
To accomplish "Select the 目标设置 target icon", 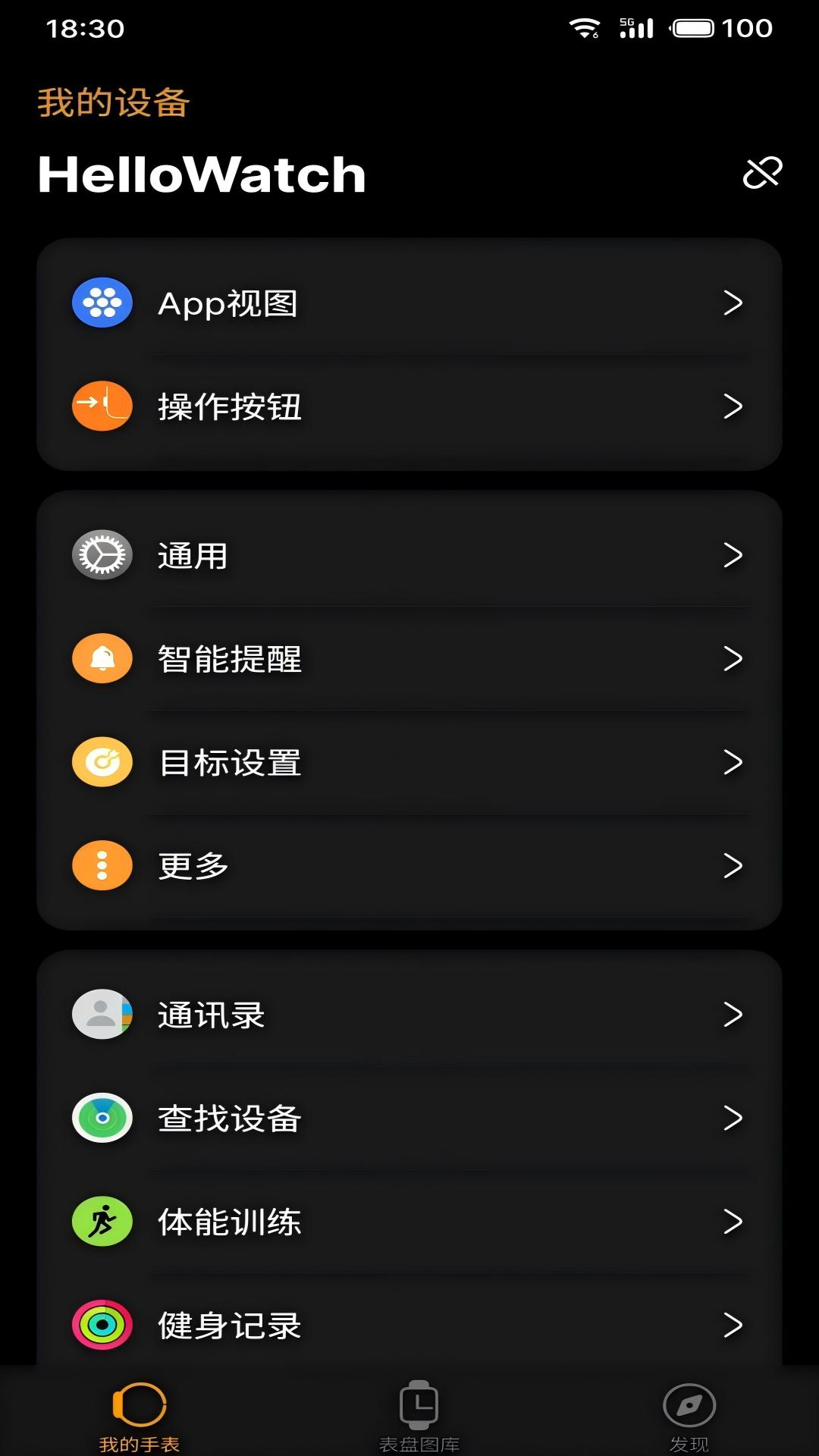I will pos(101,762).
